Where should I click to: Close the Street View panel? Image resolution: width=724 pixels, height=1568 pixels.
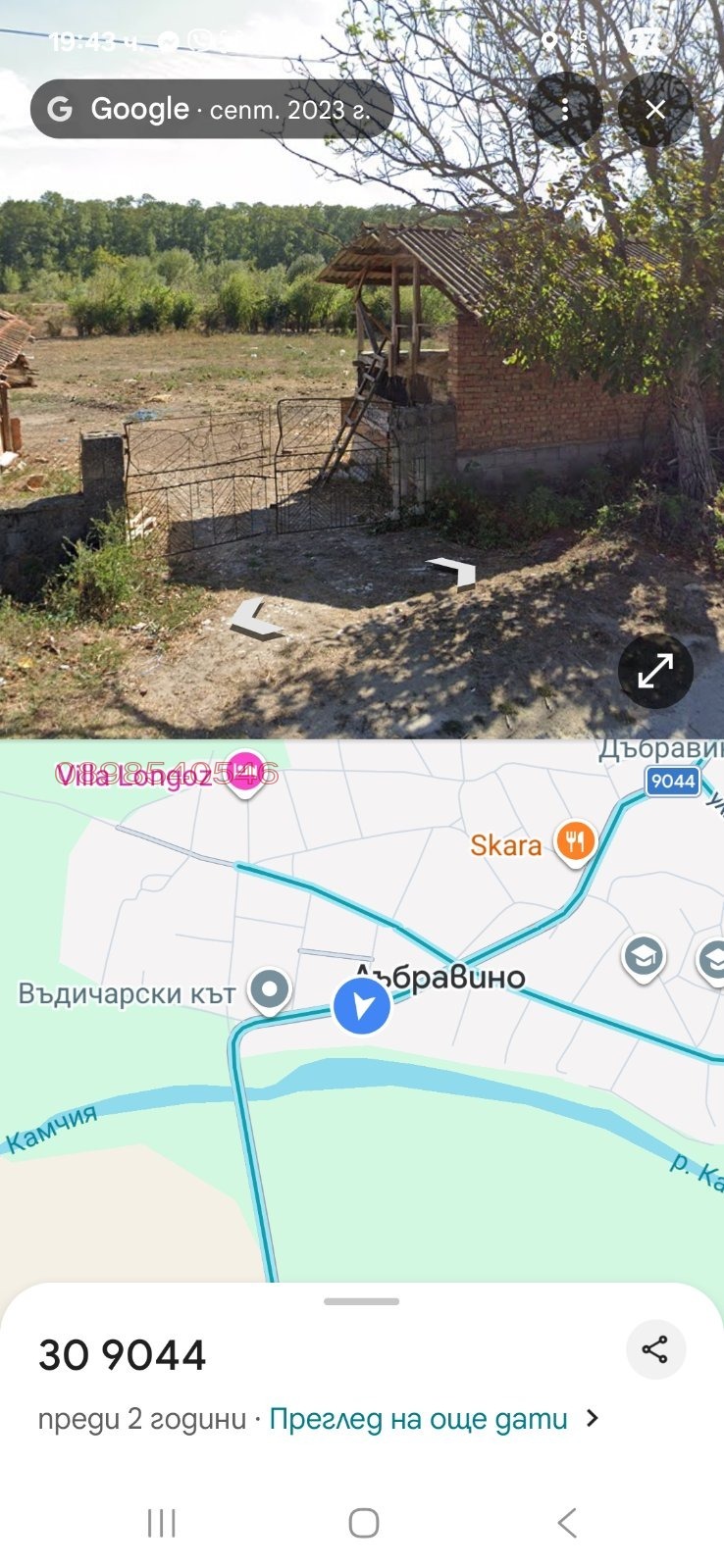(655, 109)
